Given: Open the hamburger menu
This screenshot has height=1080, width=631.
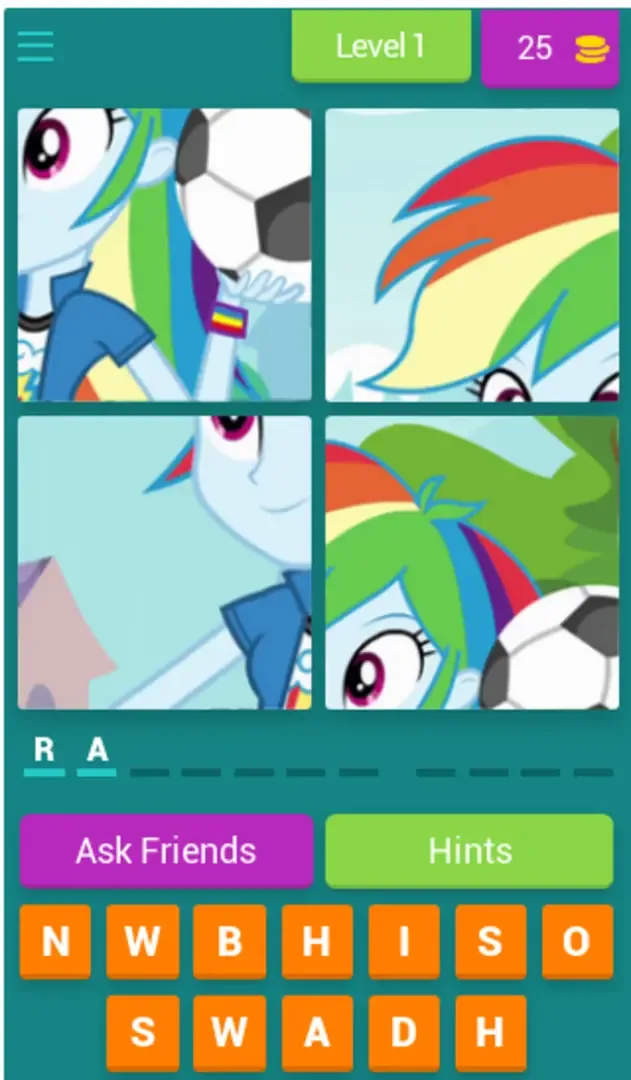Looking at the screenshot, I should click(x=36, y=46).
